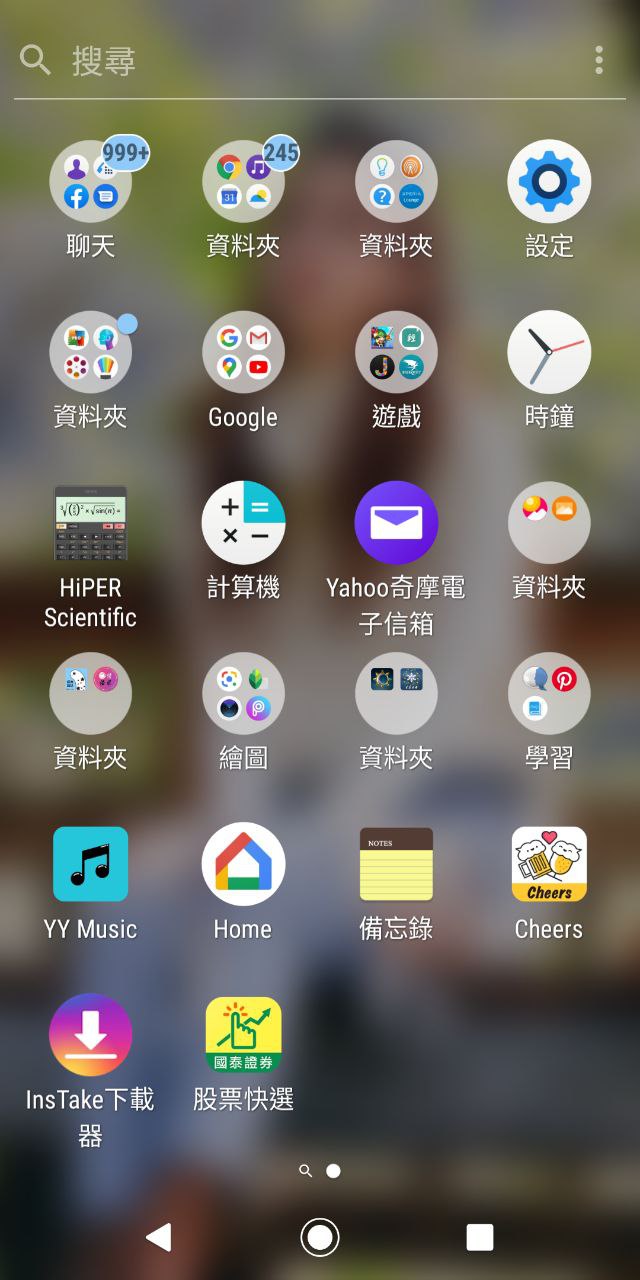Tap the 搜尋 search field
The width and height of the screenshot is (640, 1280).
[300, 60]
